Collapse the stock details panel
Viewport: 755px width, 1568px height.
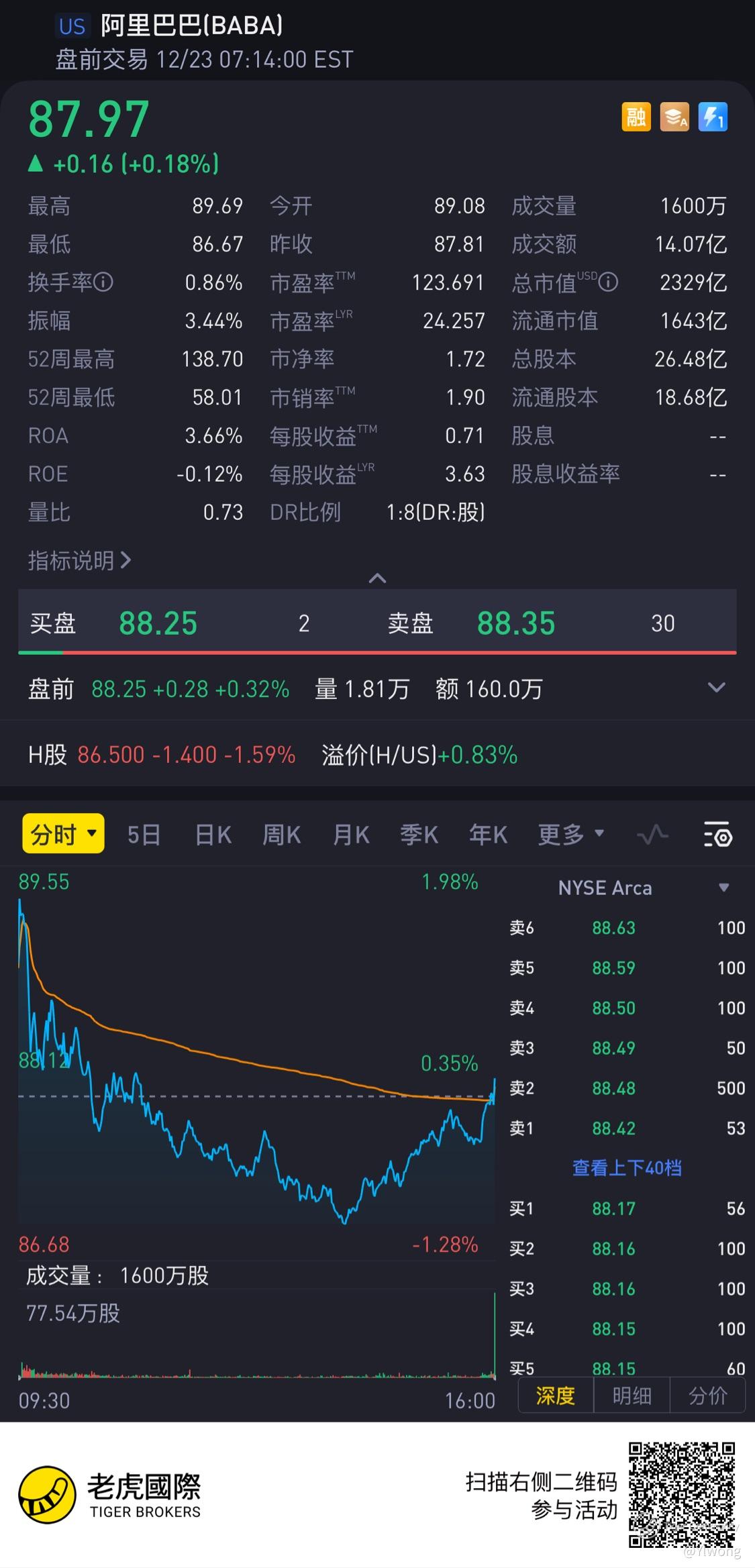pyautogui.click(x=377, y=578)
